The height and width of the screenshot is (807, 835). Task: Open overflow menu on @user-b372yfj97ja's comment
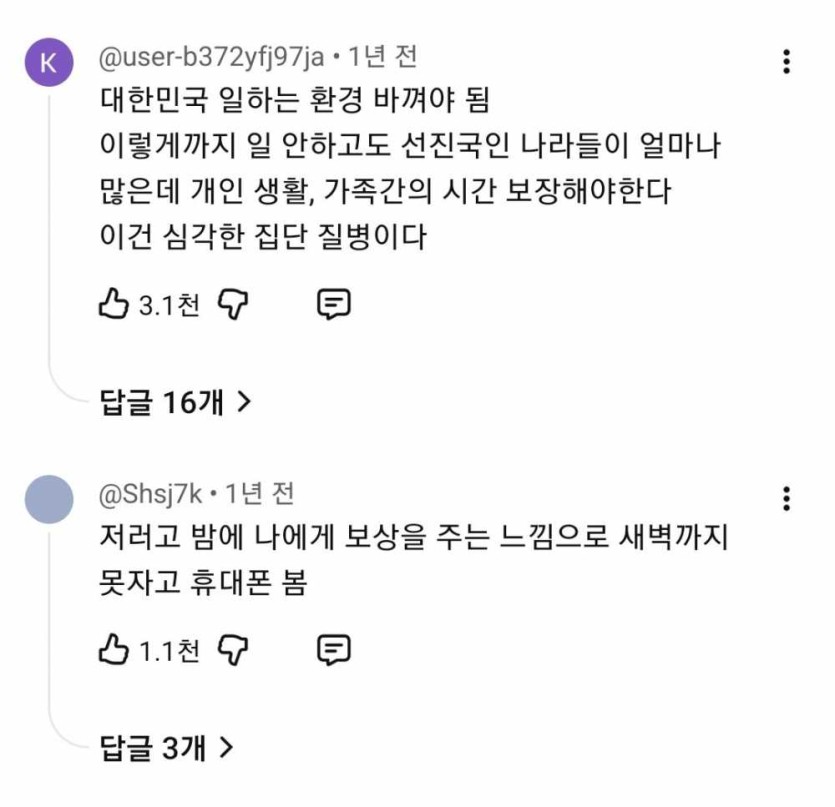787,61
